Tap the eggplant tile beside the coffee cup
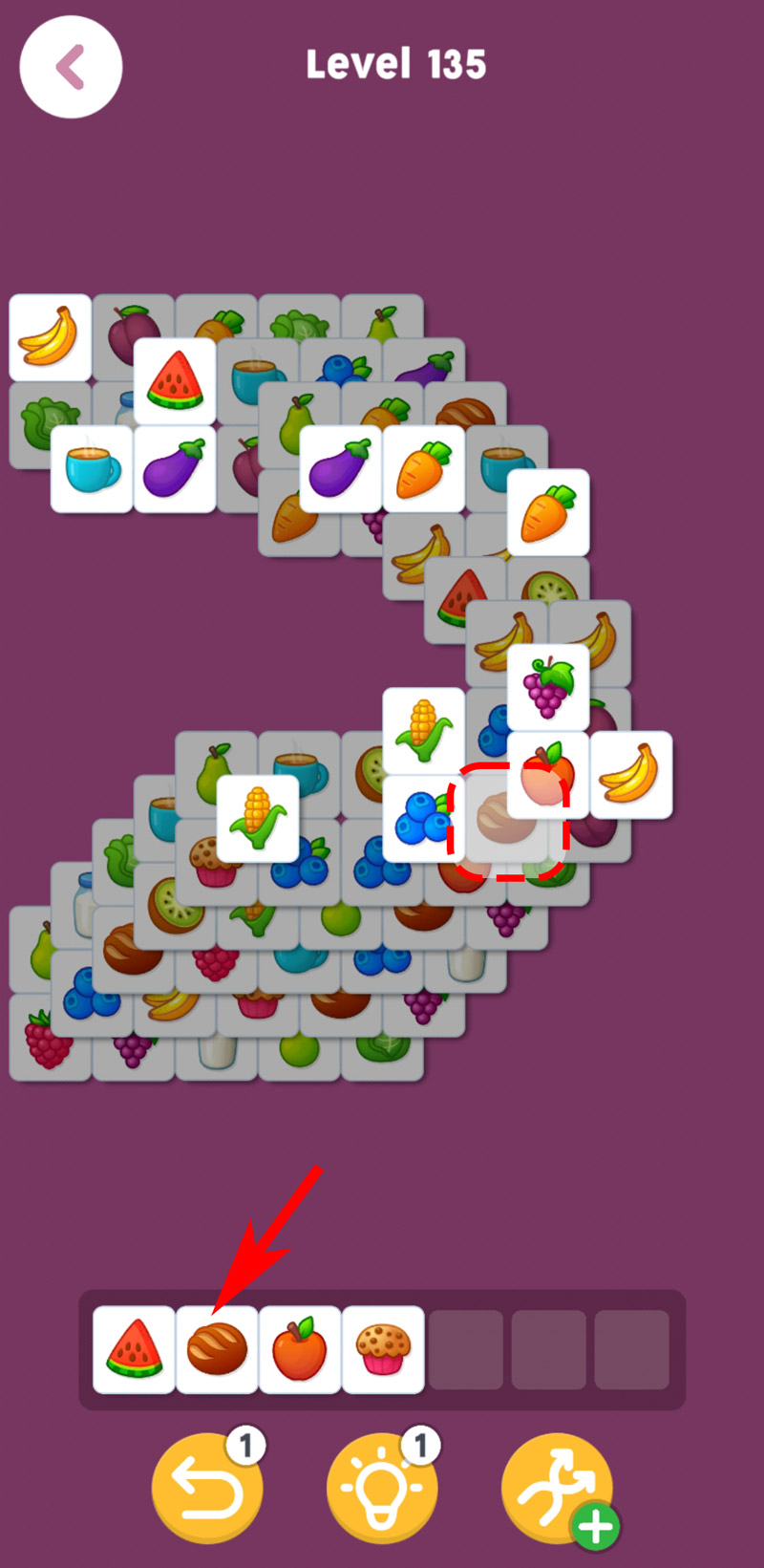This screenshot has width=764, height=1568. pyautogui.click(x=175, y=468)
